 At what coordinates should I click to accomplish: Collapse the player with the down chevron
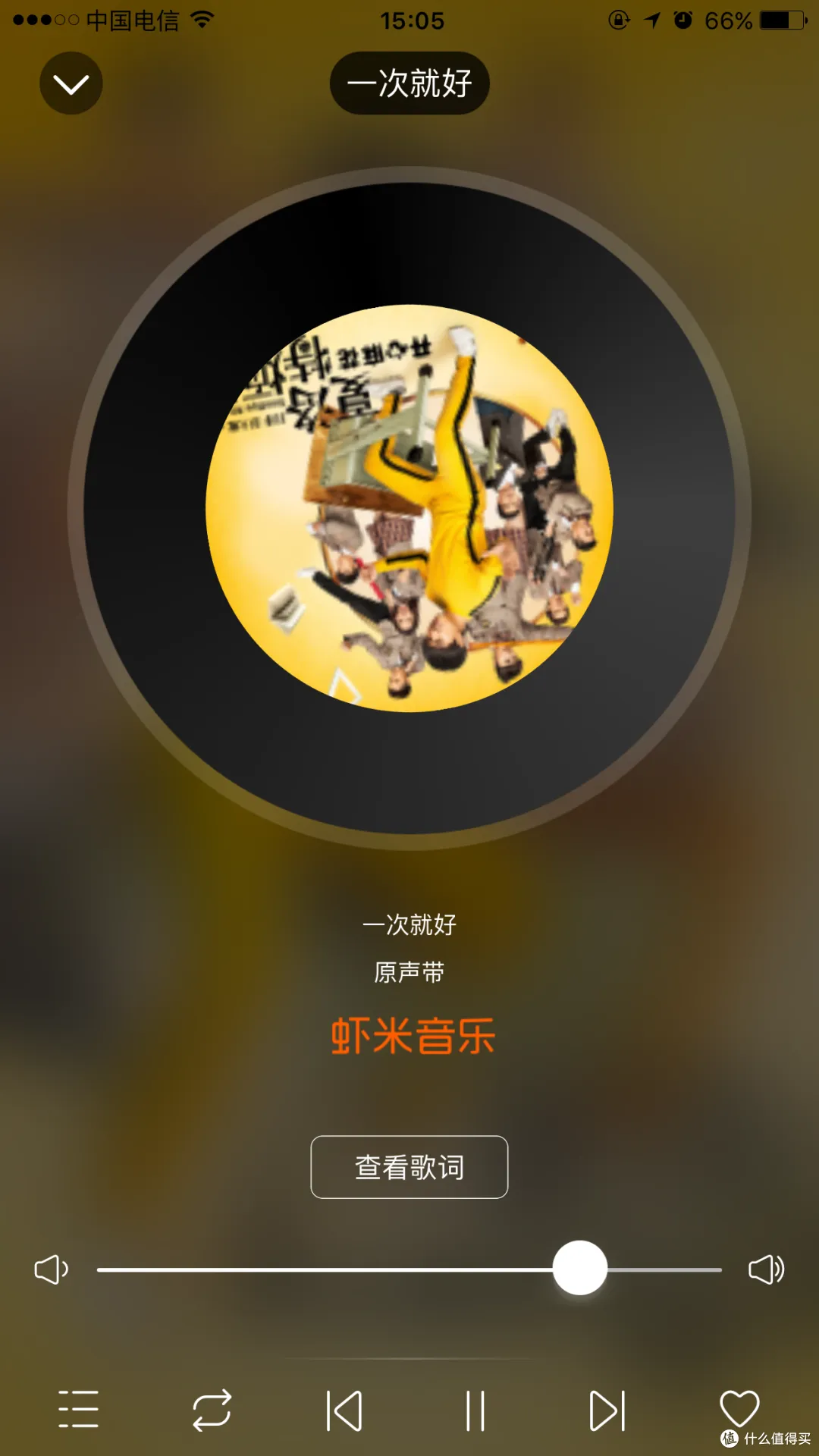click(x=71, y=83)
